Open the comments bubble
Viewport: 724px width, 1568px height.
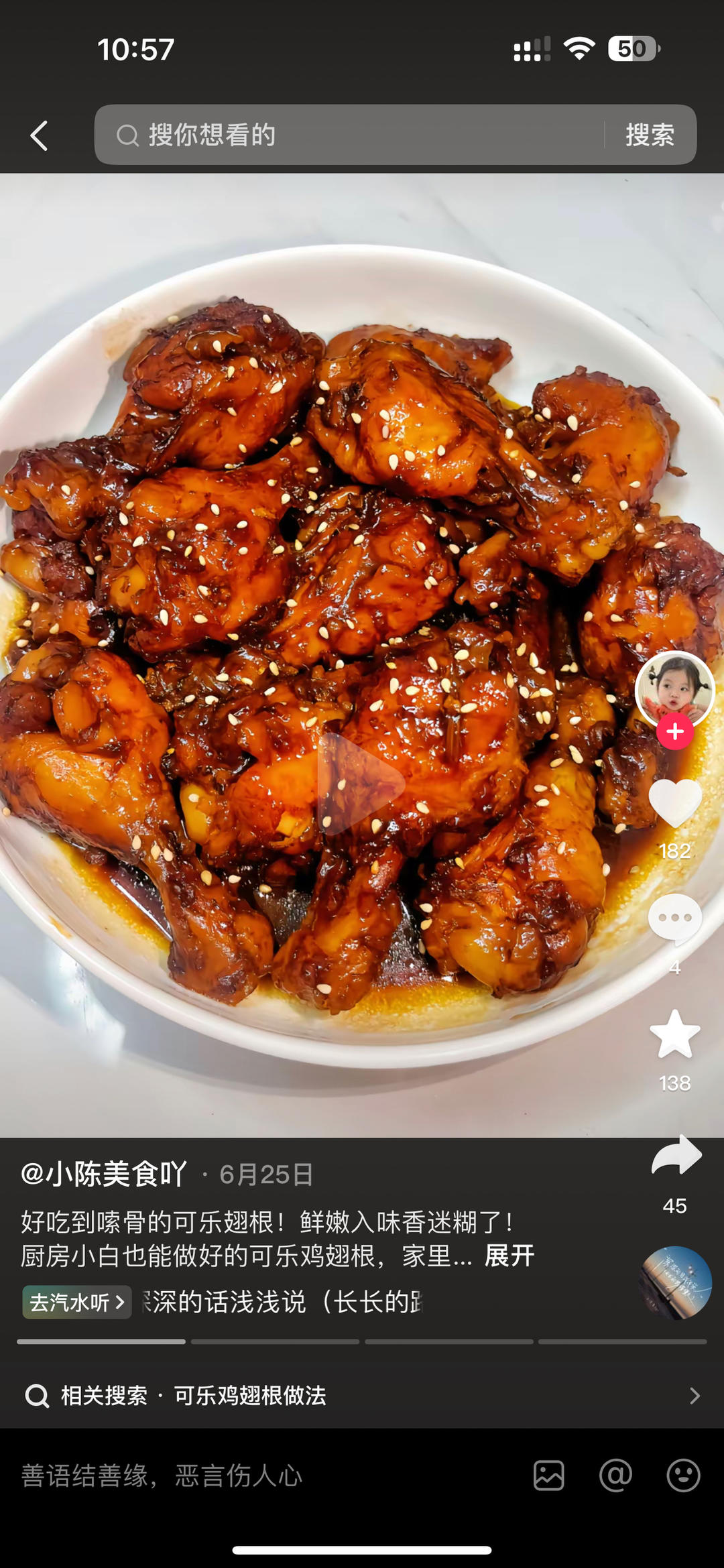tap(674, 918)
